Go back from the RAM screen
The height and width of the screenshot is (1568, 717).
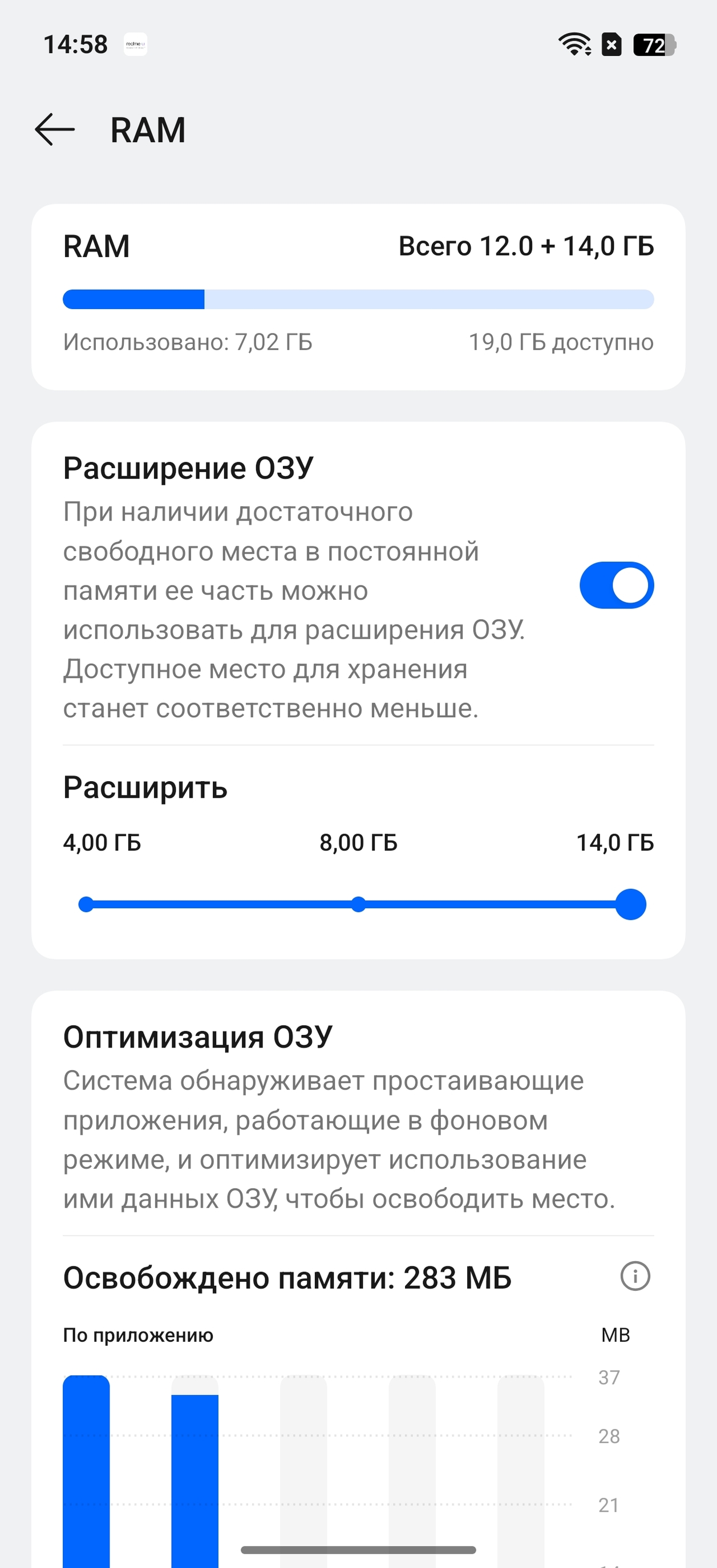point(55,129)
